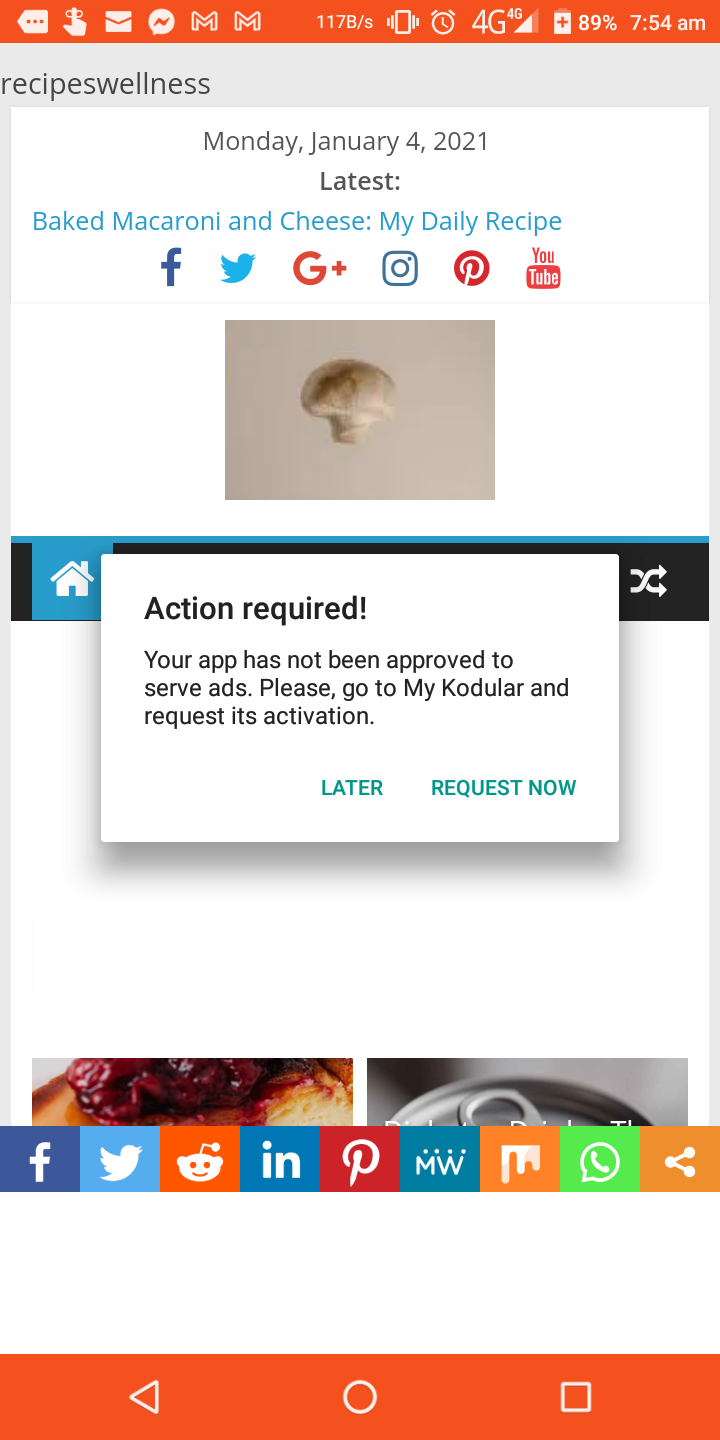
Task: Open the YouTube channel icon
Action: coord(543,268)
